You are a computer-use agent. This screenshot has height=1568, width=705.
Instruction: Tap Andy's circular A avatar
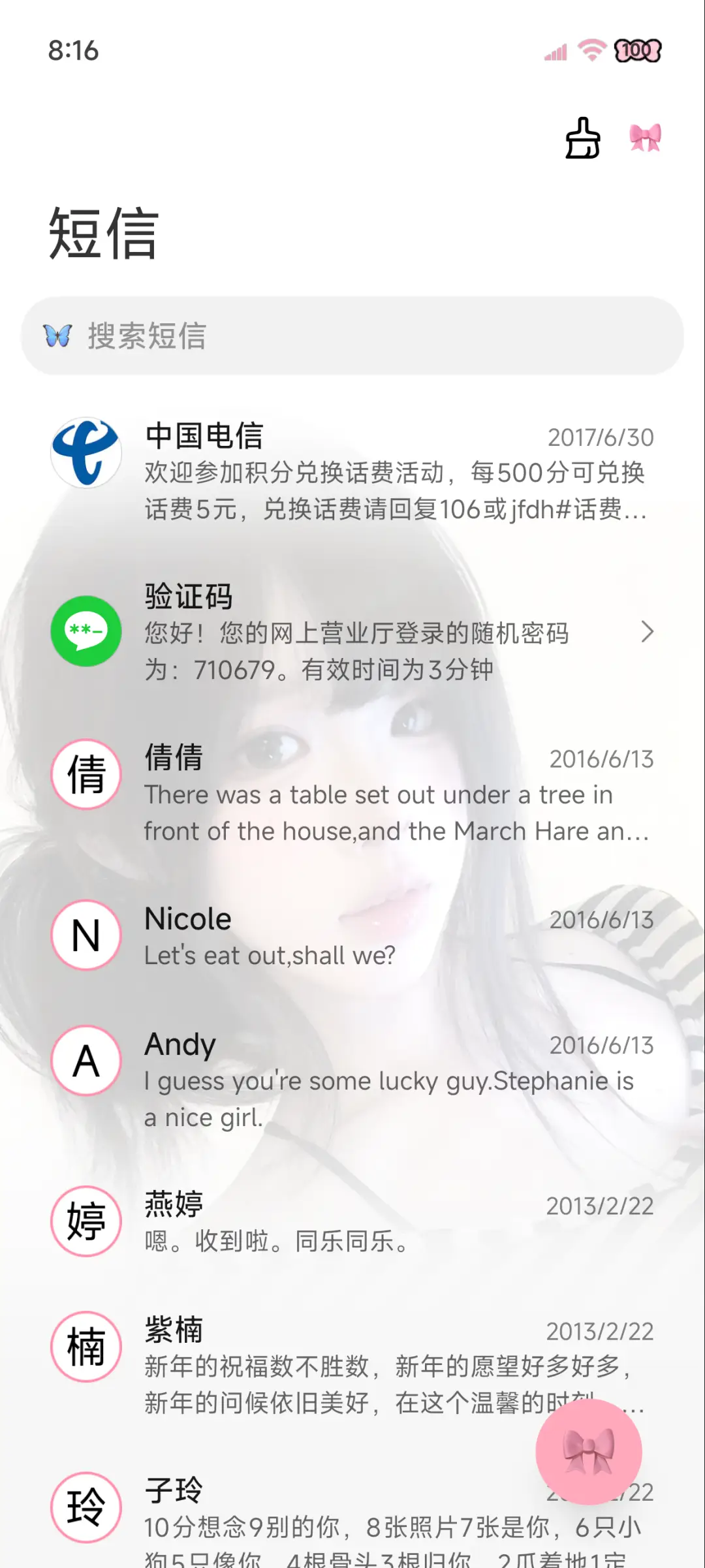pyautogui.click(x=86, y=1061)
